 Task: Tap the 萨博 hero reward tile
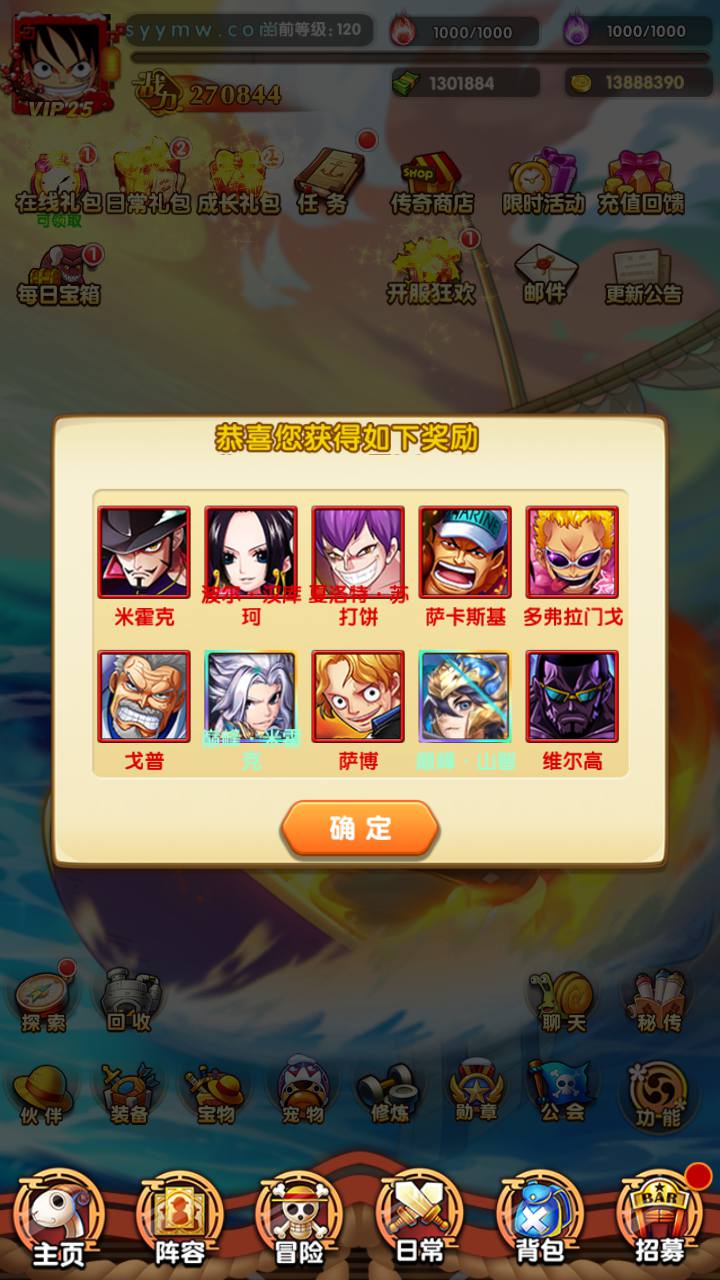click(x=358, y=697)
